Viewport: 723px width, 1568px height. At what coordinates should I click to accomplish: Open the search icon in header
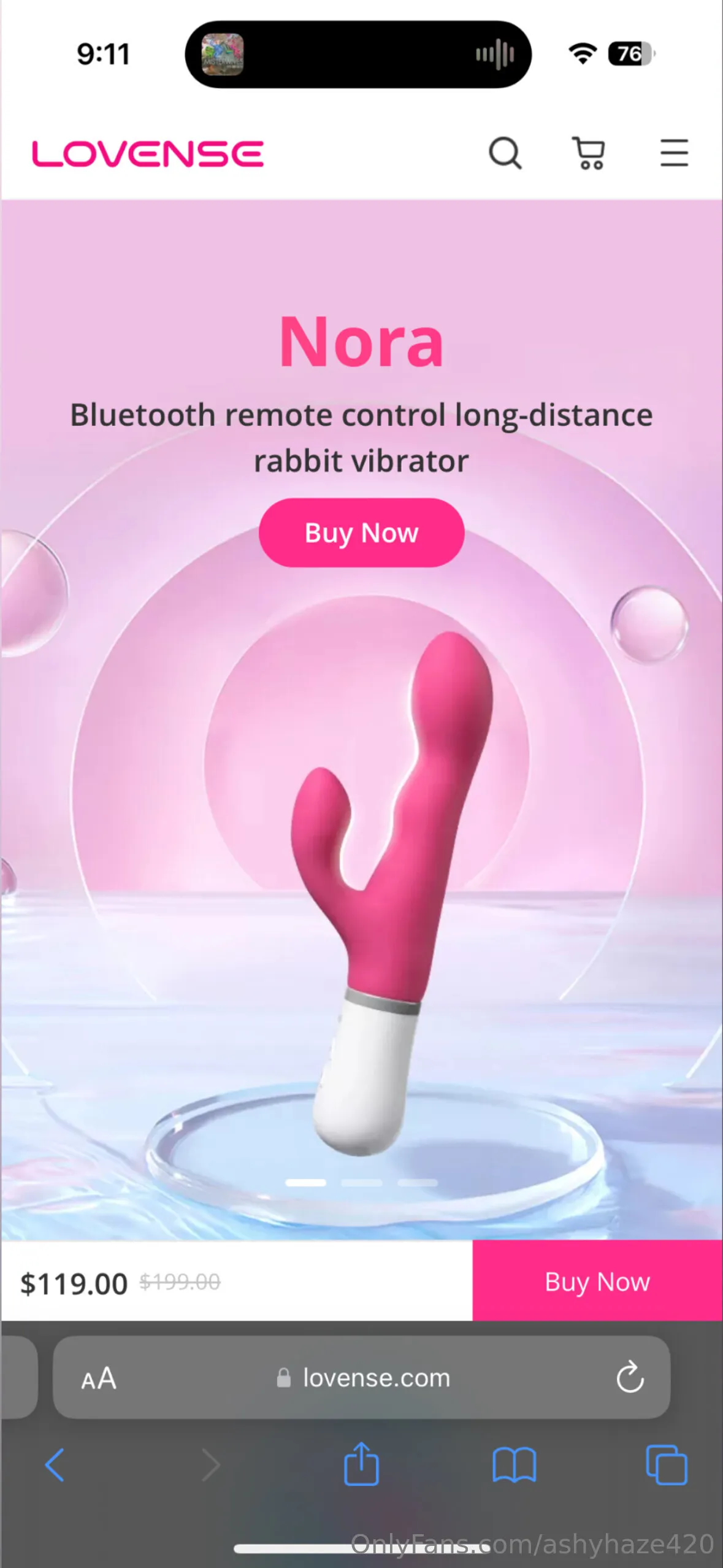click(x=505, y=153)
